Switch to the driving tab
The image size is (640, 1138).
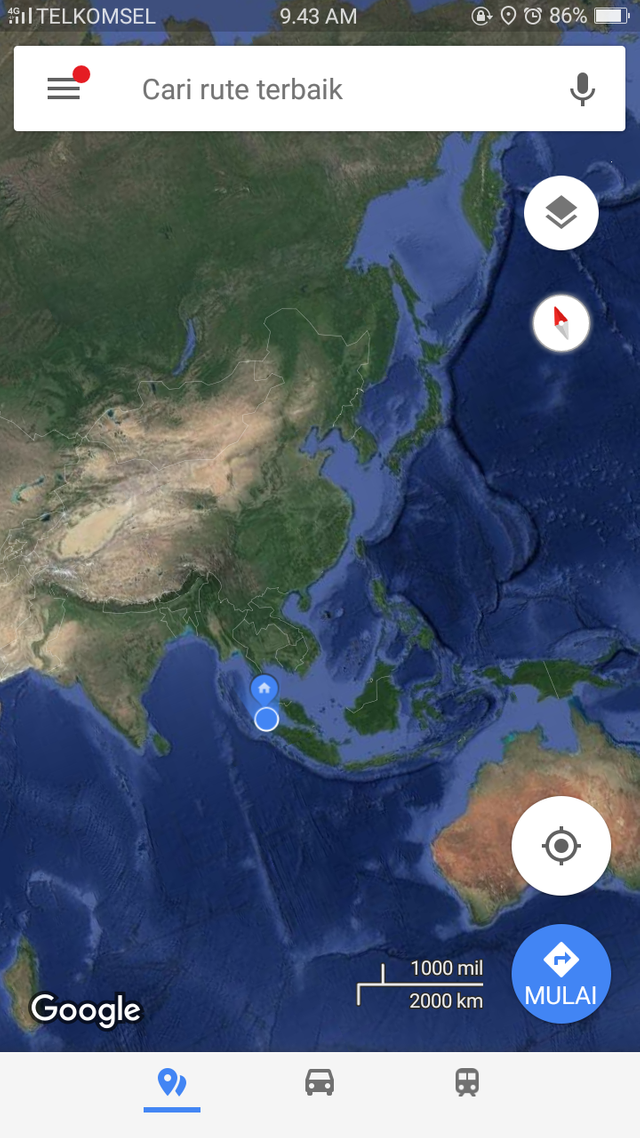(x=319, y=1082)
